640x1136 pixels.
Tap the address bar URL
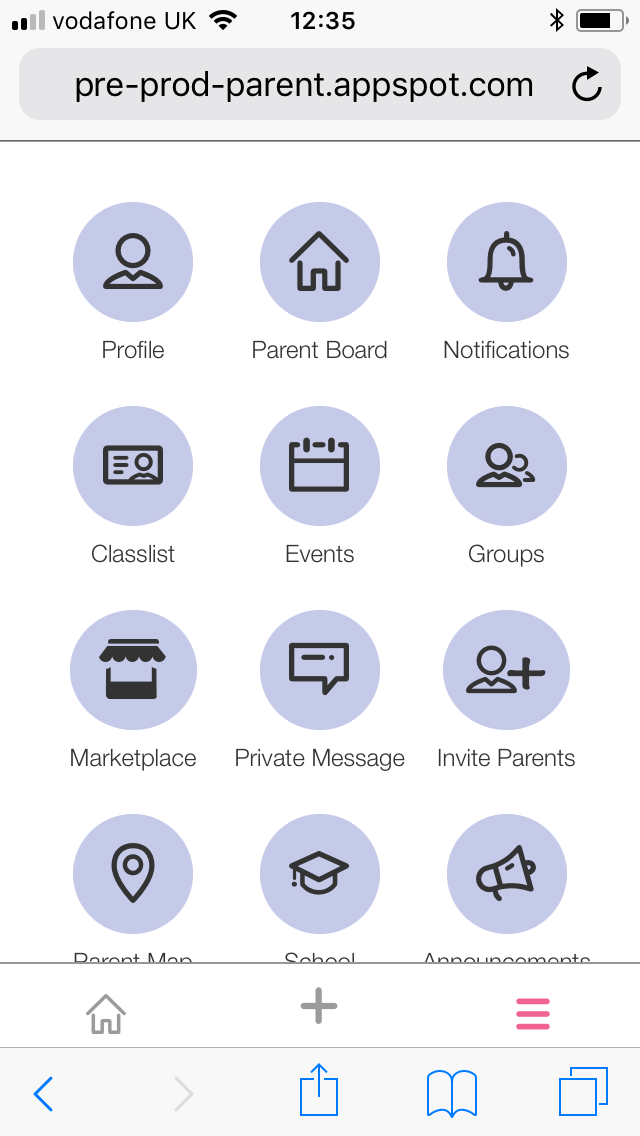coord(304,85)
